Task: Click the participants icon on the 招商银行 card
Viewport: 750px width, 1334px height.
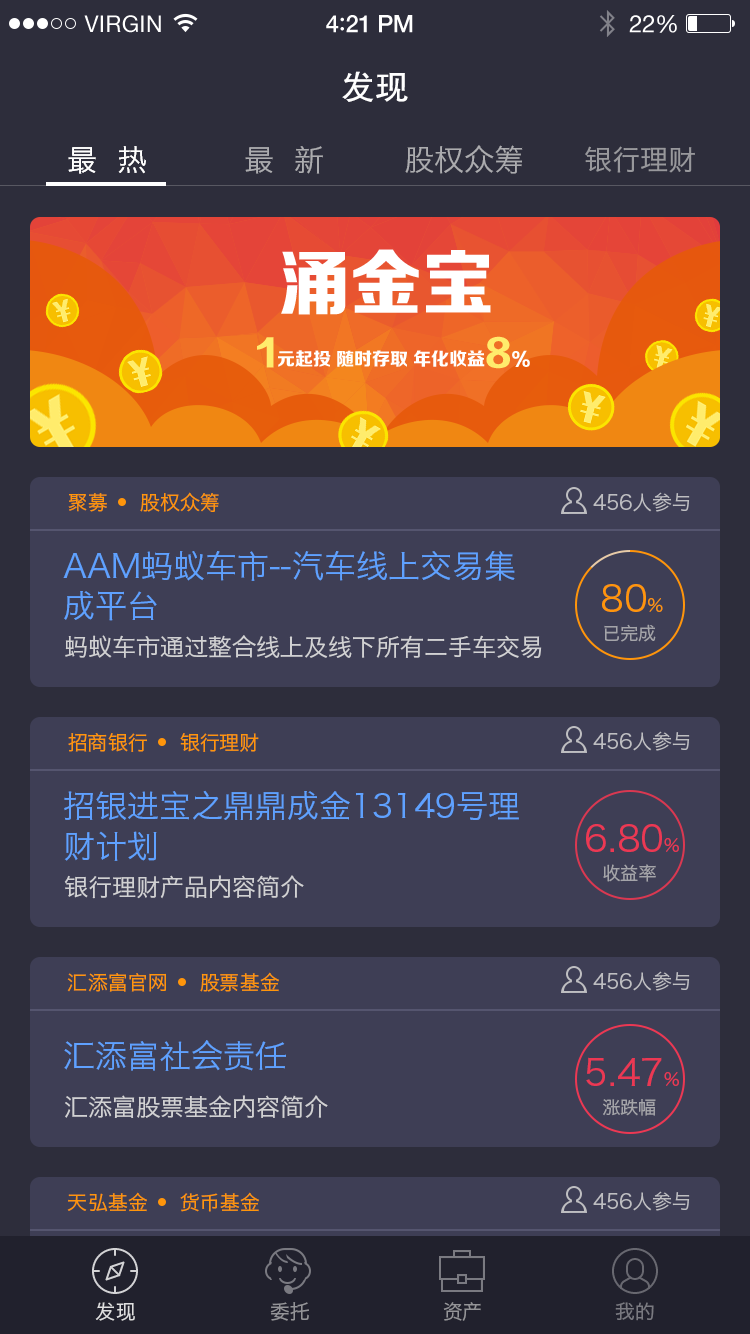Action: coord(572,742)
